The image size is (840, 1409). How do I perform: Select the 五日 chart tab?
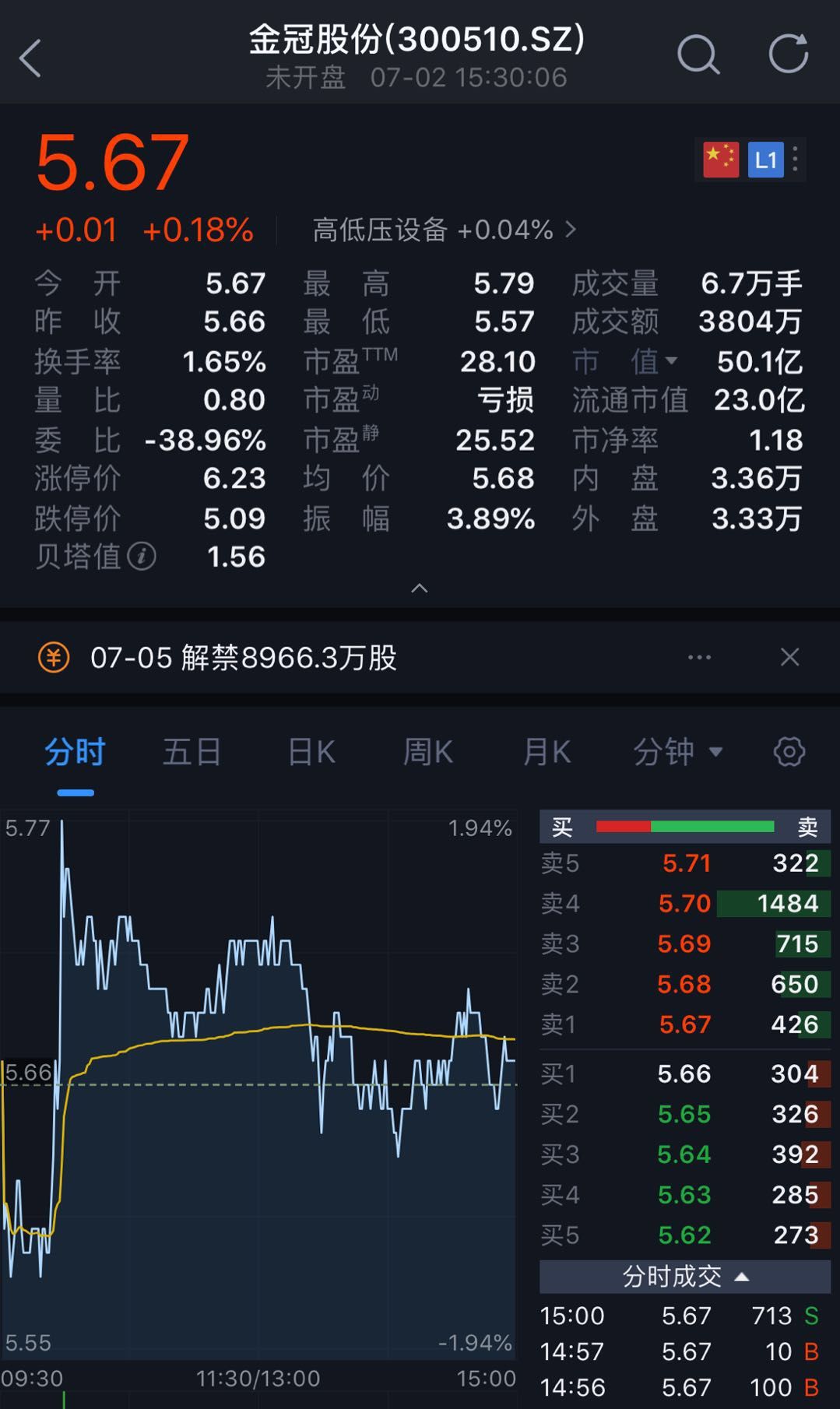[x=191, y=751]
